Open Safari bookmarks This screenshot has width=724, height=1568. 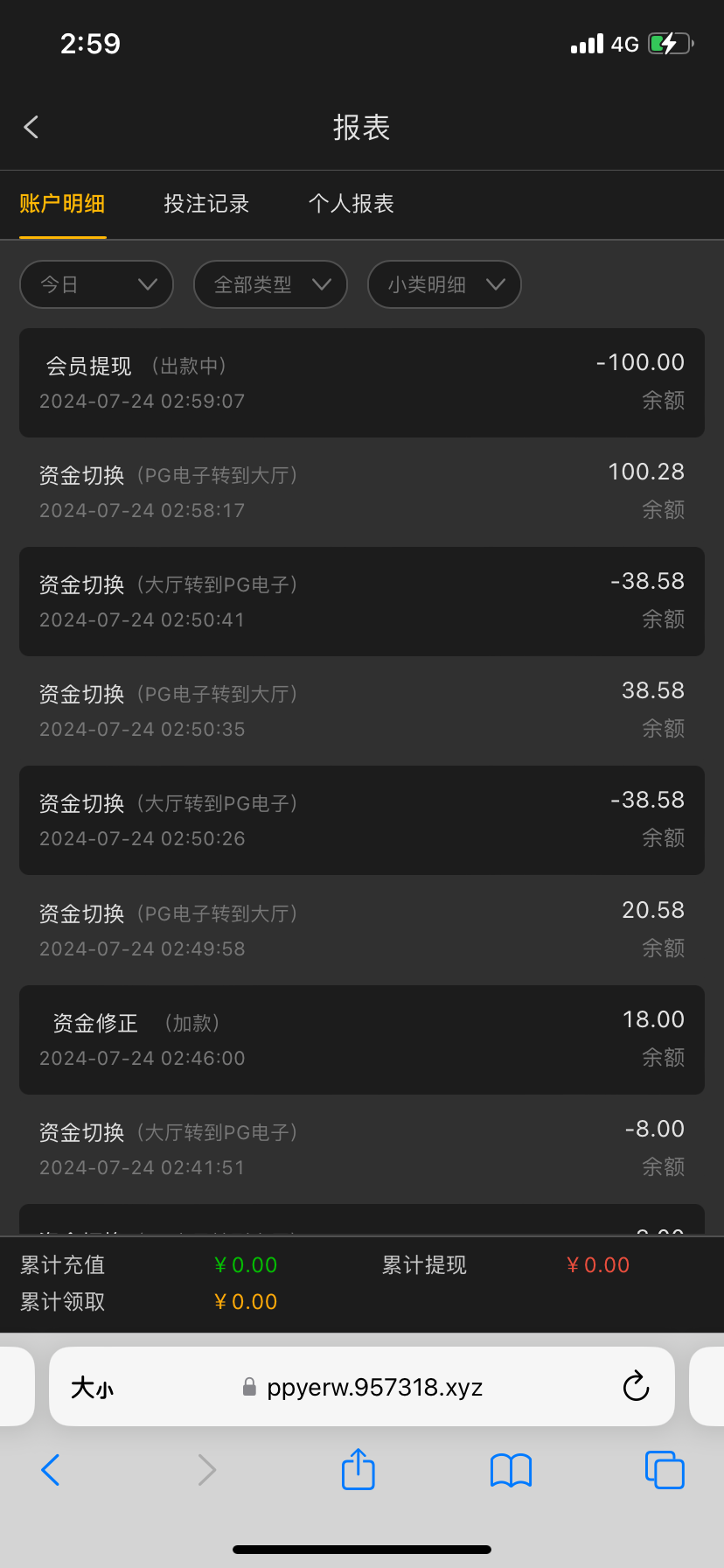[x=511, y=1469]
